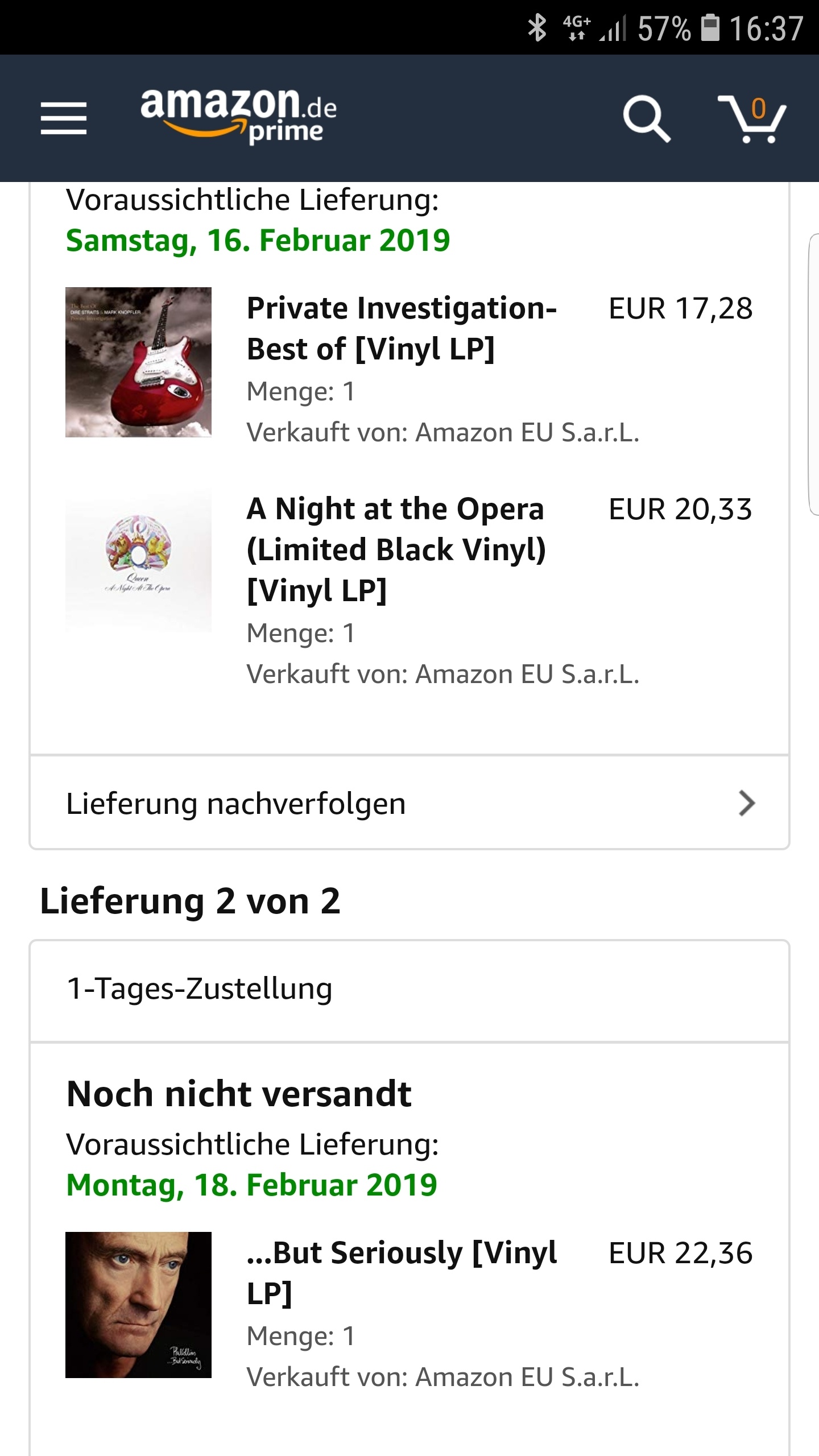Open A Night at the Opera cover
Viewport: 819px width, 1456px height.
click(138, 560)
